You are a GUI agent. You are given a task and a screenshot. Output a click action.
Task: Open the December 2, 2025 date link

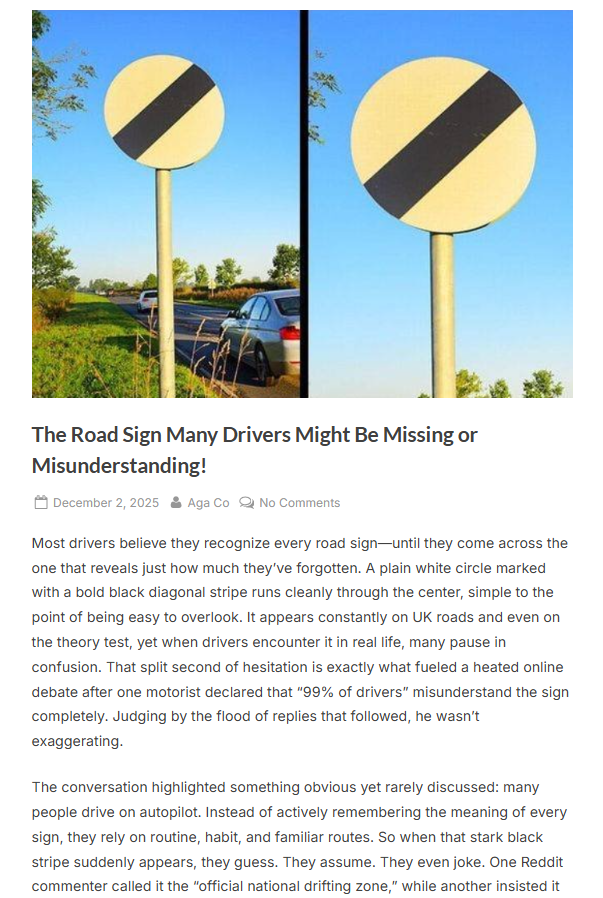point(105,503)
